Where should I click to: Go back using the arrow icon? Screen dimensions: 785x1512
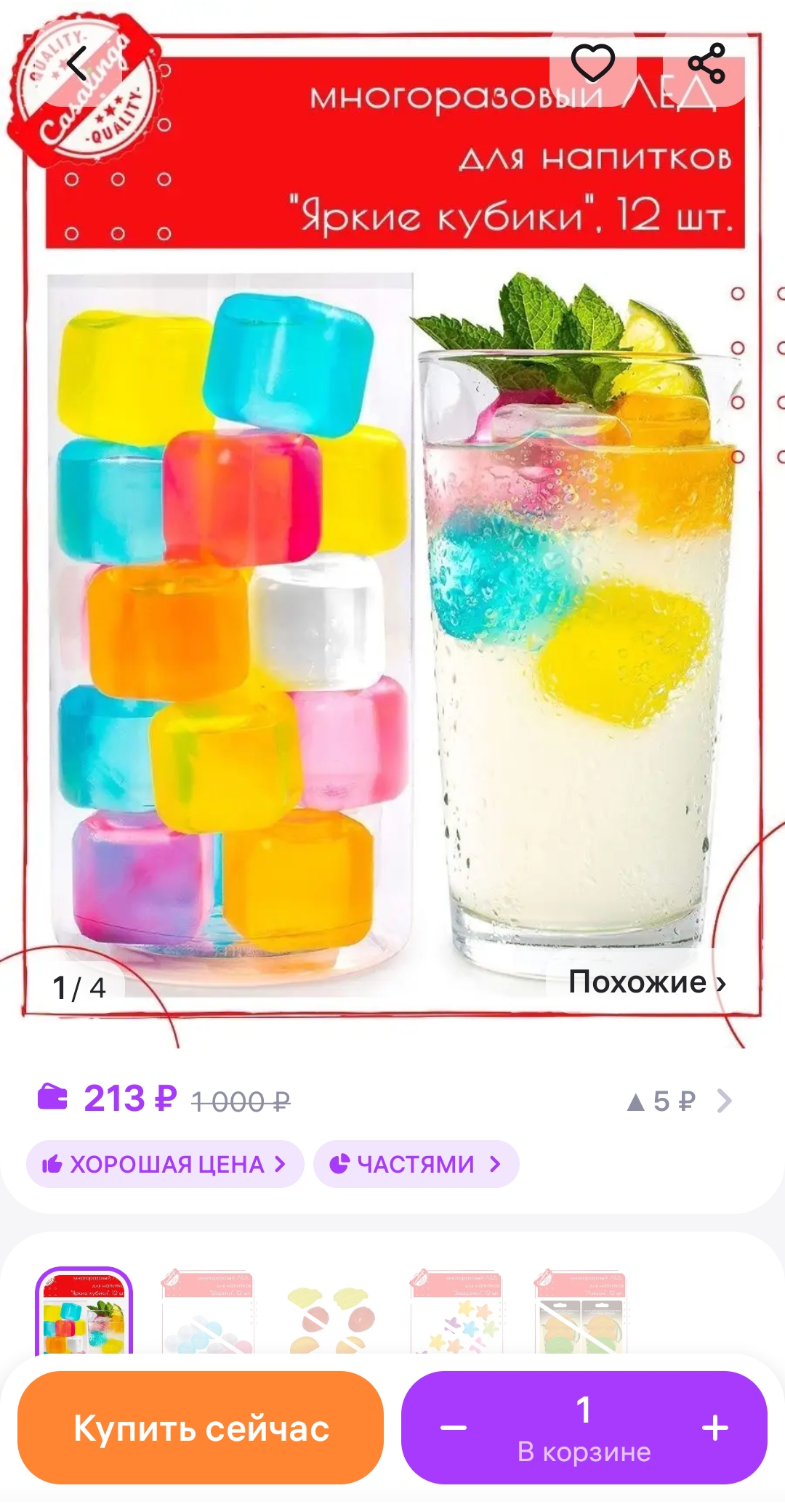coord(77,63)
